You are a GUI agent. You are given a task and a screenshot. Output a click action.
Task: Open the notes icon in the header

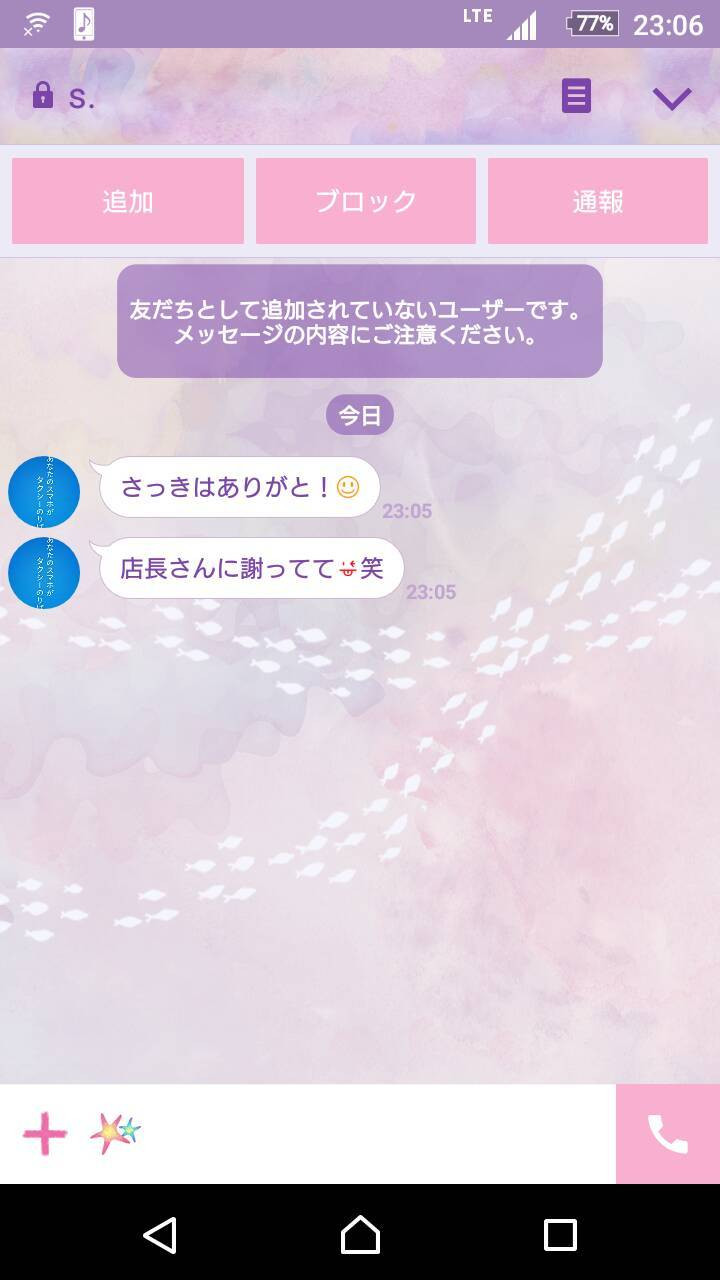click(576, 97)
